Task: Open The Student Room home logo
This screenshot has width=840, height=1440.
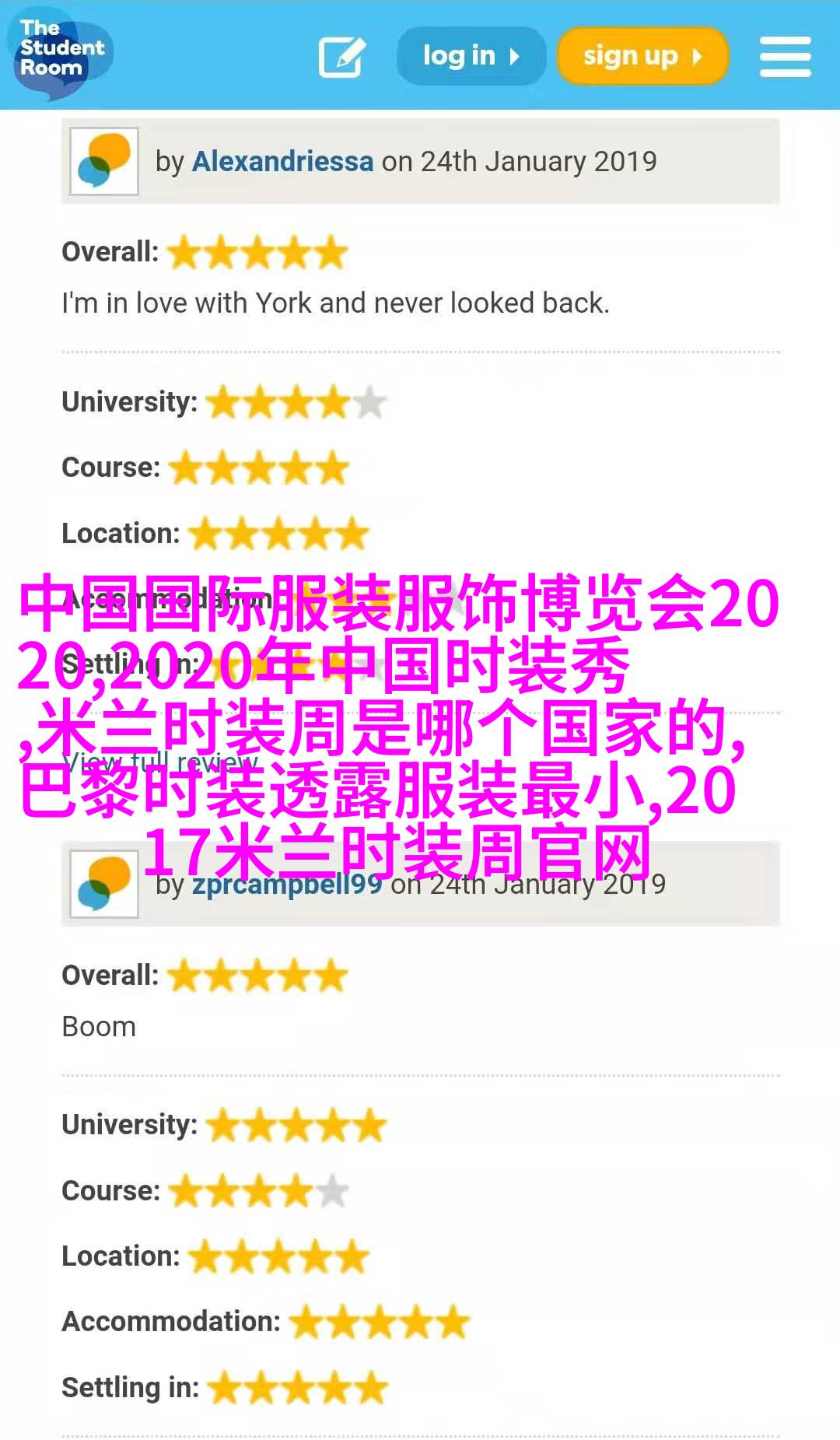Action: click(x=59, y=51)
